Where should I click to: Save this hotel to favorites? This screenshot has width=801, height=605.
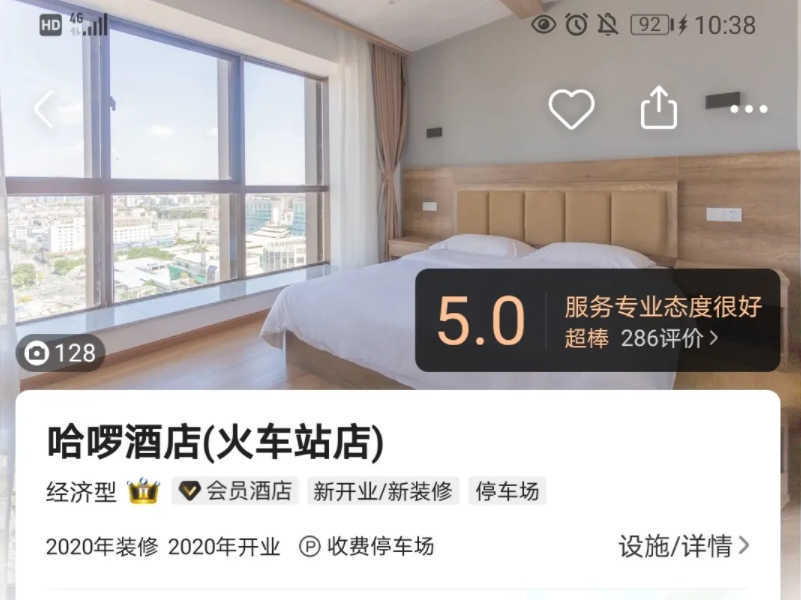coord(571,109)
